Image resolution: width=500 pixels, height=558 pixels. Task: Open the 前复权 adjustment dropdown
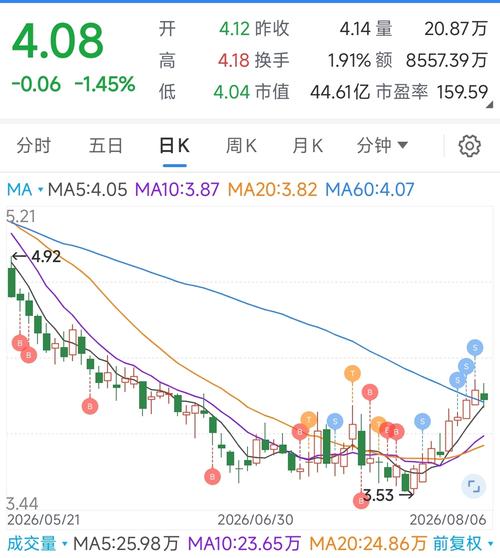pyautogui.click(x=463, y=544)
